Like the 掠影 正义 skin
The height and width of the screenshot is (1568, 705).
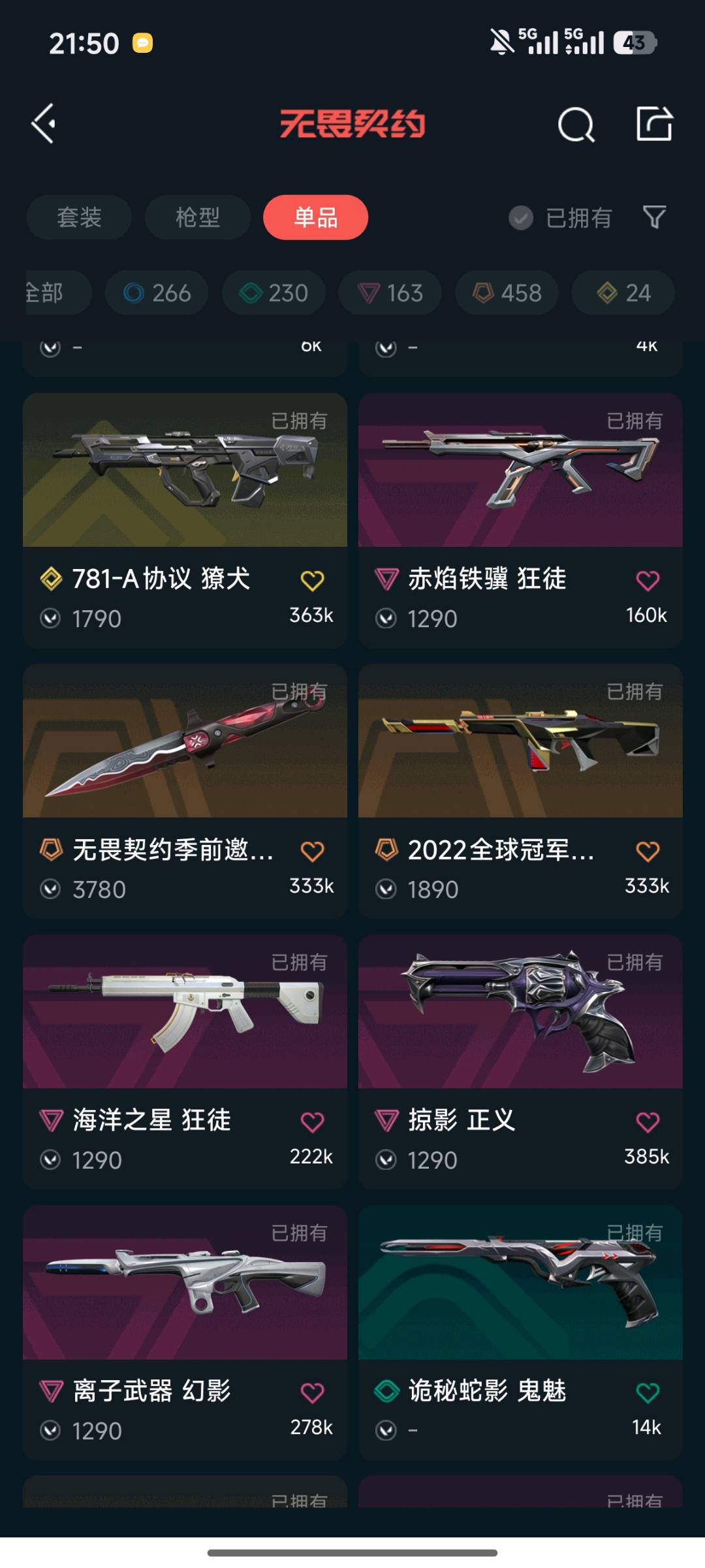coord(648,1122)
